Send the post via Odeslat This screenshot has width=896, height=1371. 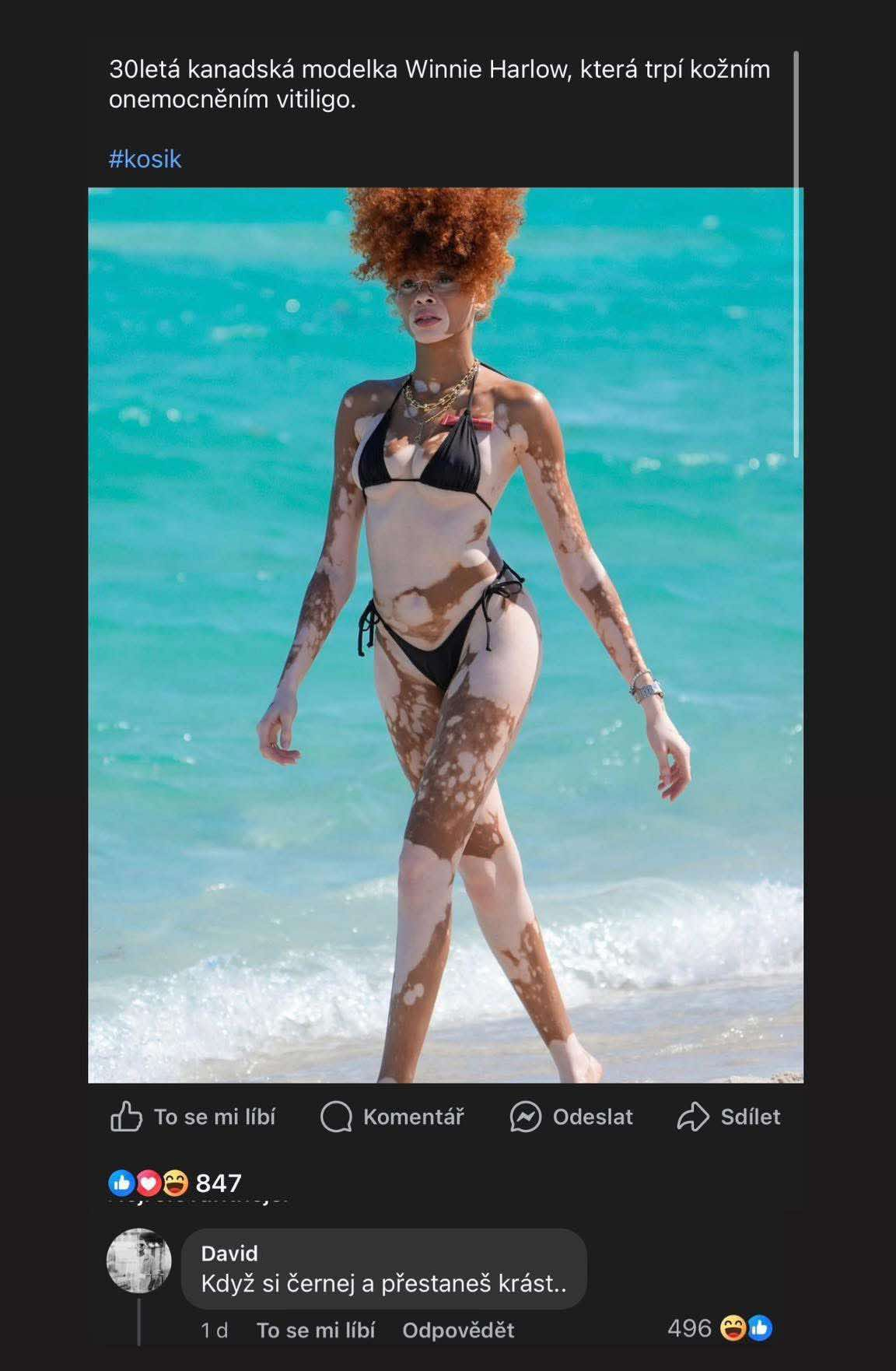pyautogui.click(x=571, y=1117)
